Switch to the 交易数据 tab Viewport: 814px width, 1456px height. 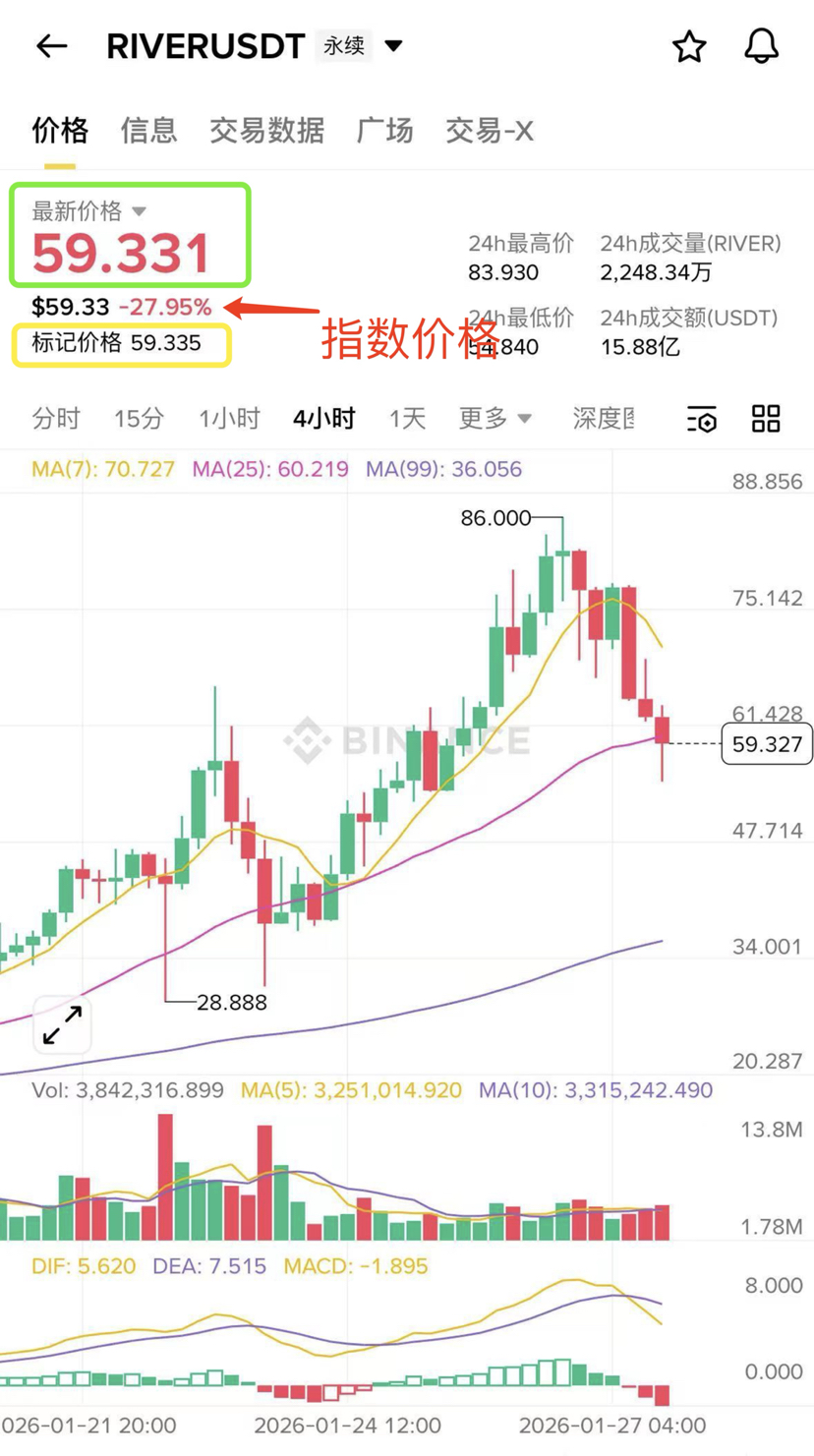266,130
